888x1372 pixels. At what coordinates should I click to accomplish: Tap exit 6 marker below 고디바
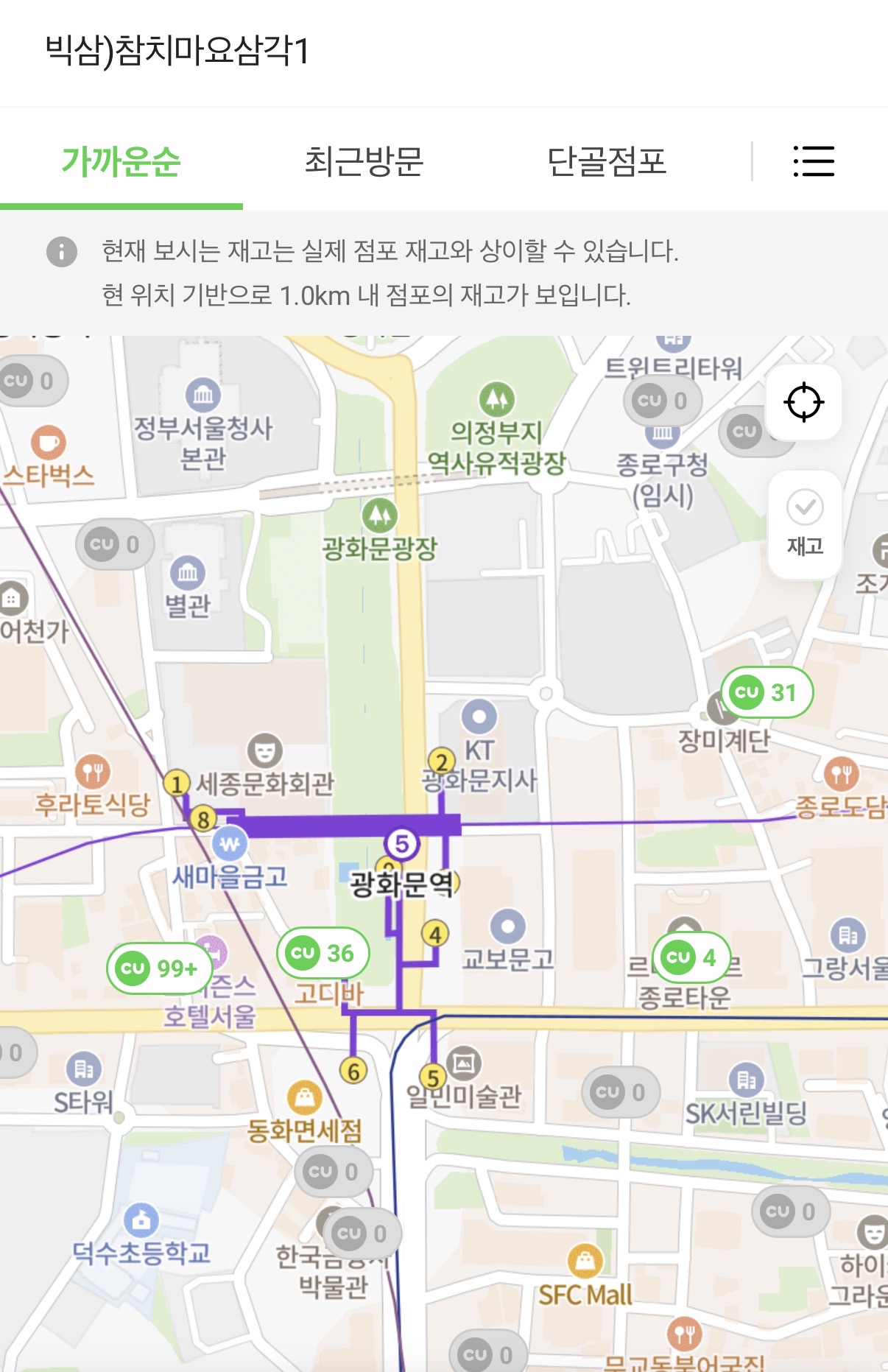352,1072
